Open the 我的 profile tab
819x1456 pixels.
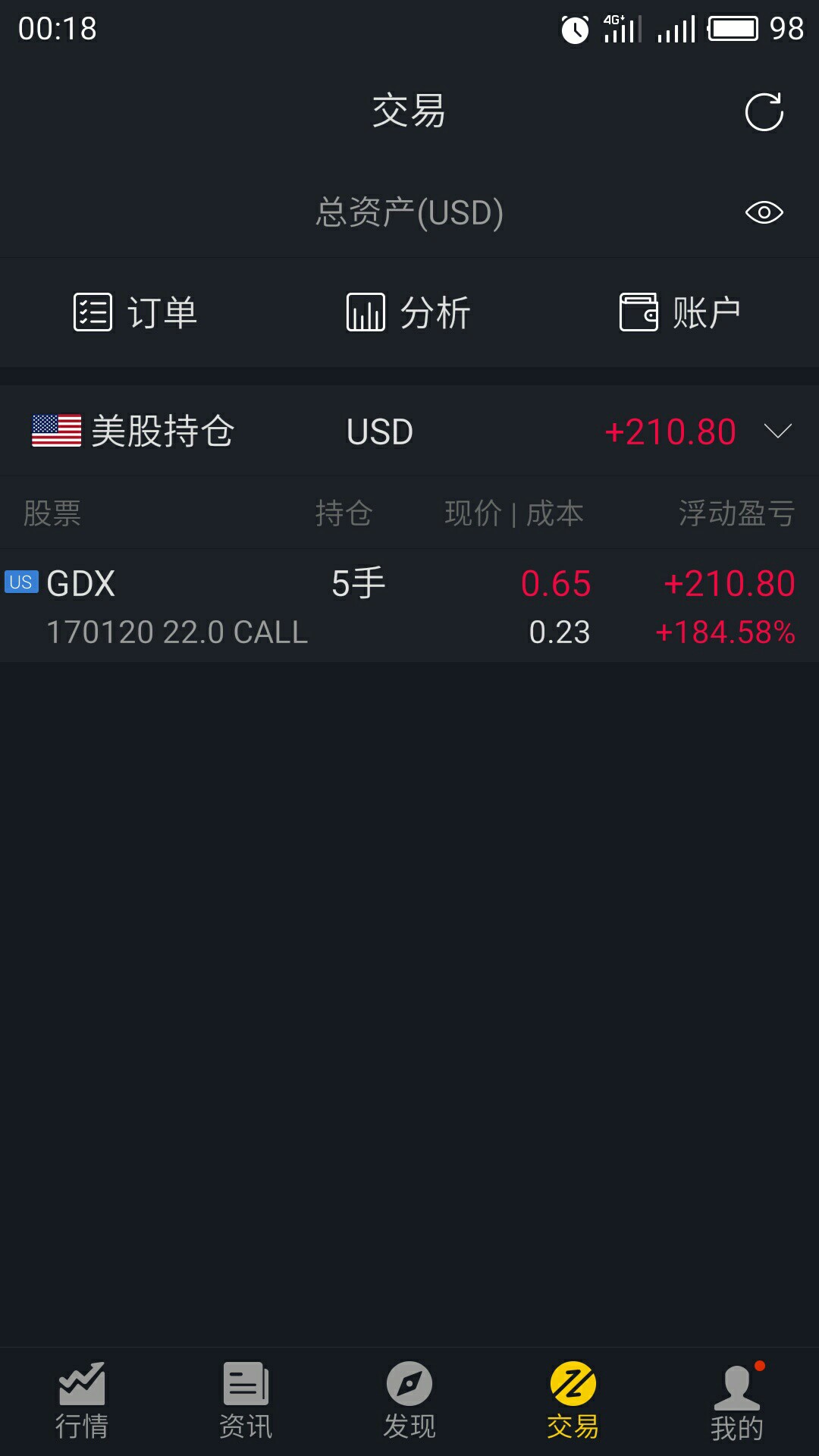click(x=737, y=1401)
